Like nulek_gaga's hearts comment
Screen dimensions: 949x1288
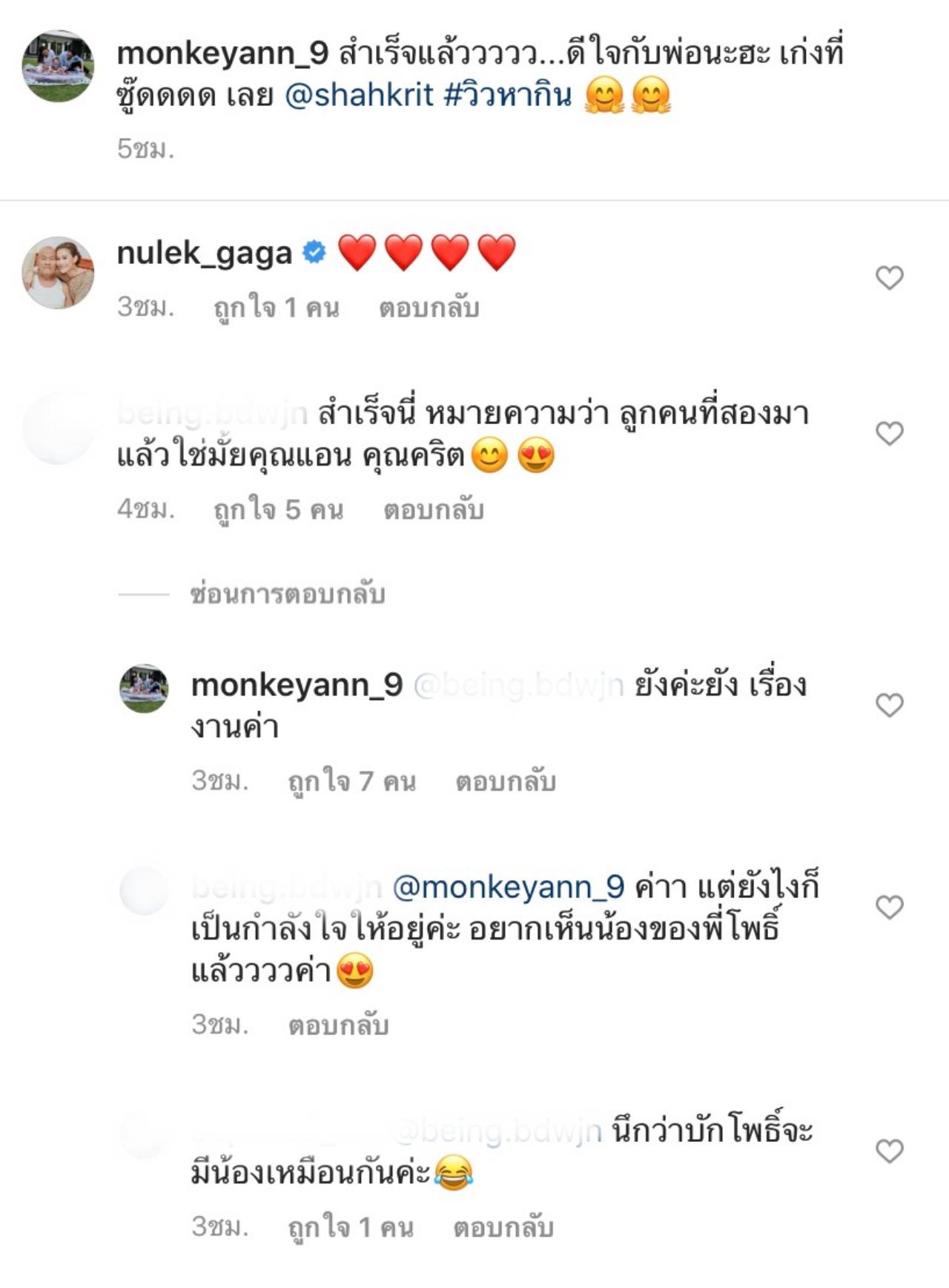tap(889, 278)
